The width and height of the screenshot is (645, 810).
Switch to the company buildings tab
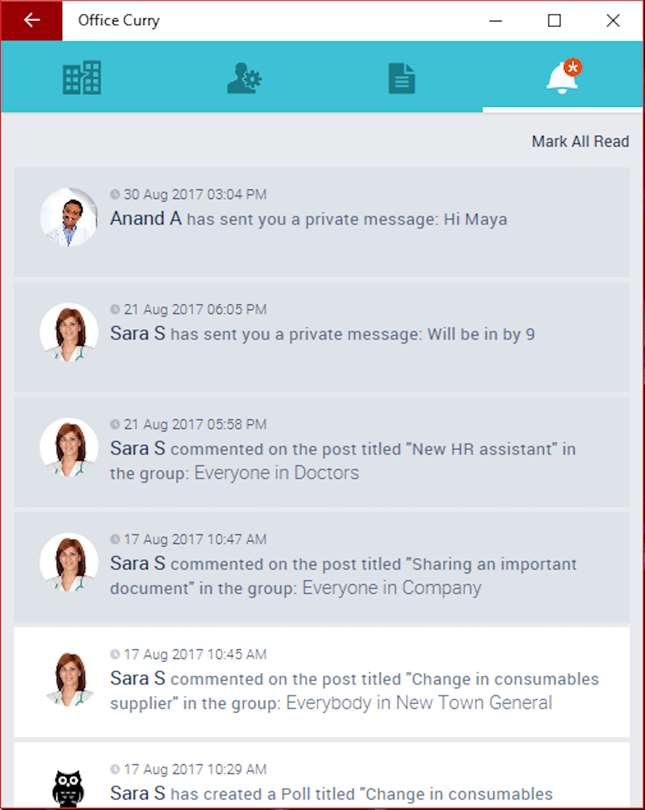[81, 78]
